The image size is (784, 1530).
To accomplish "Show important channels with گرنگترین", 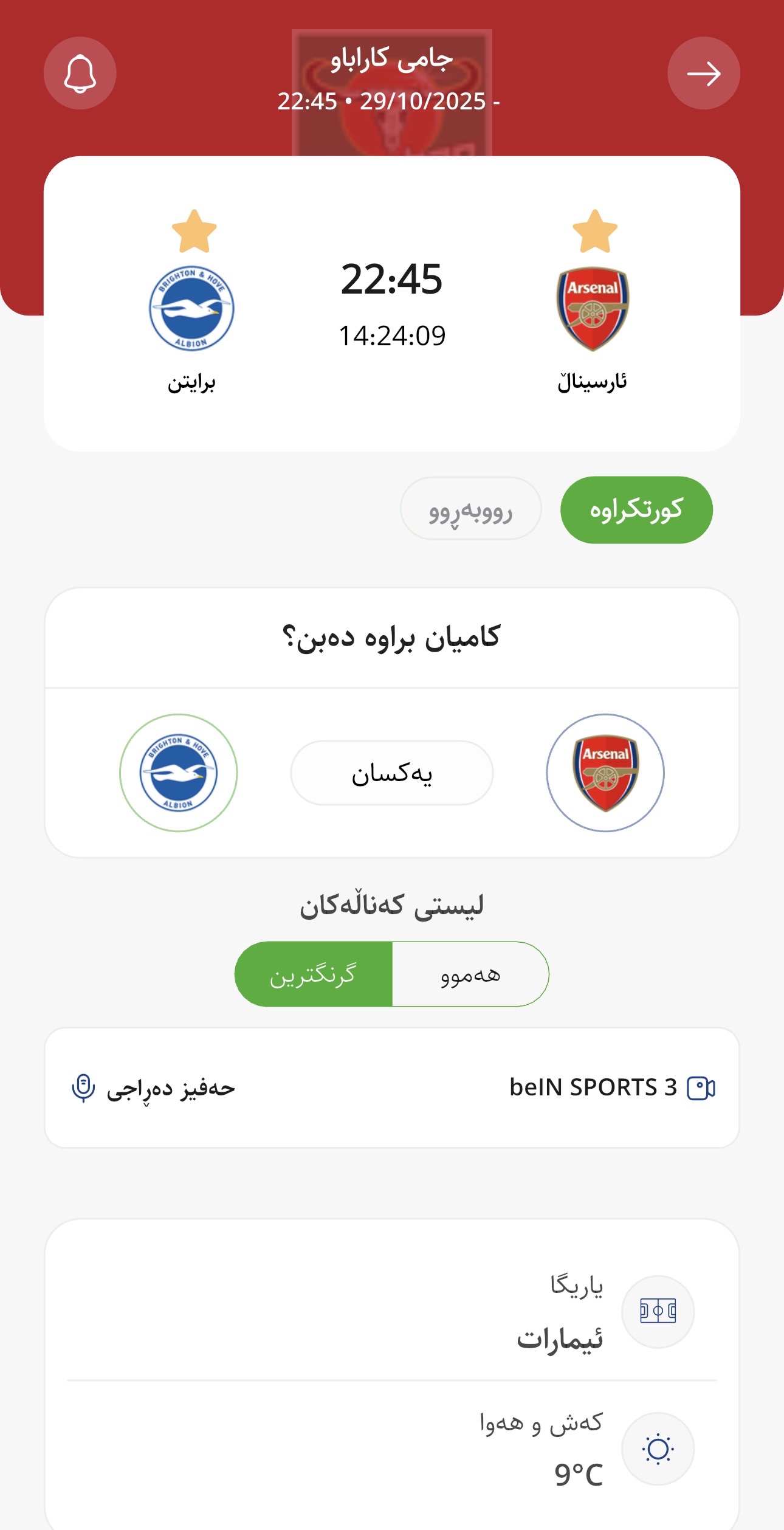I will pyautogui.click(x=313, y=974).
